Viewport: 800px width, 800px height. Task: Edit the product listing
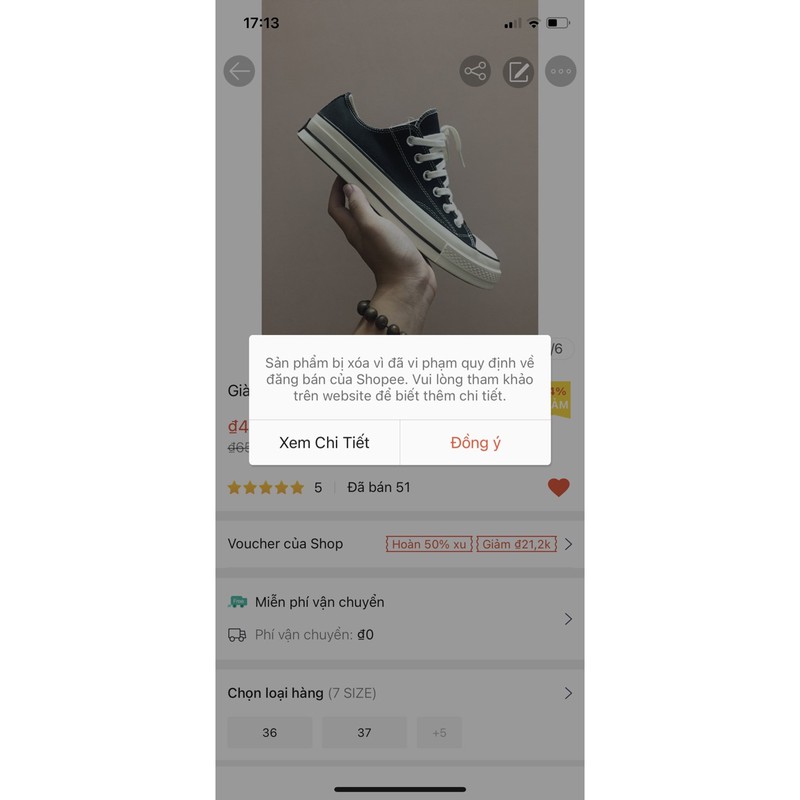click(518, 71)
